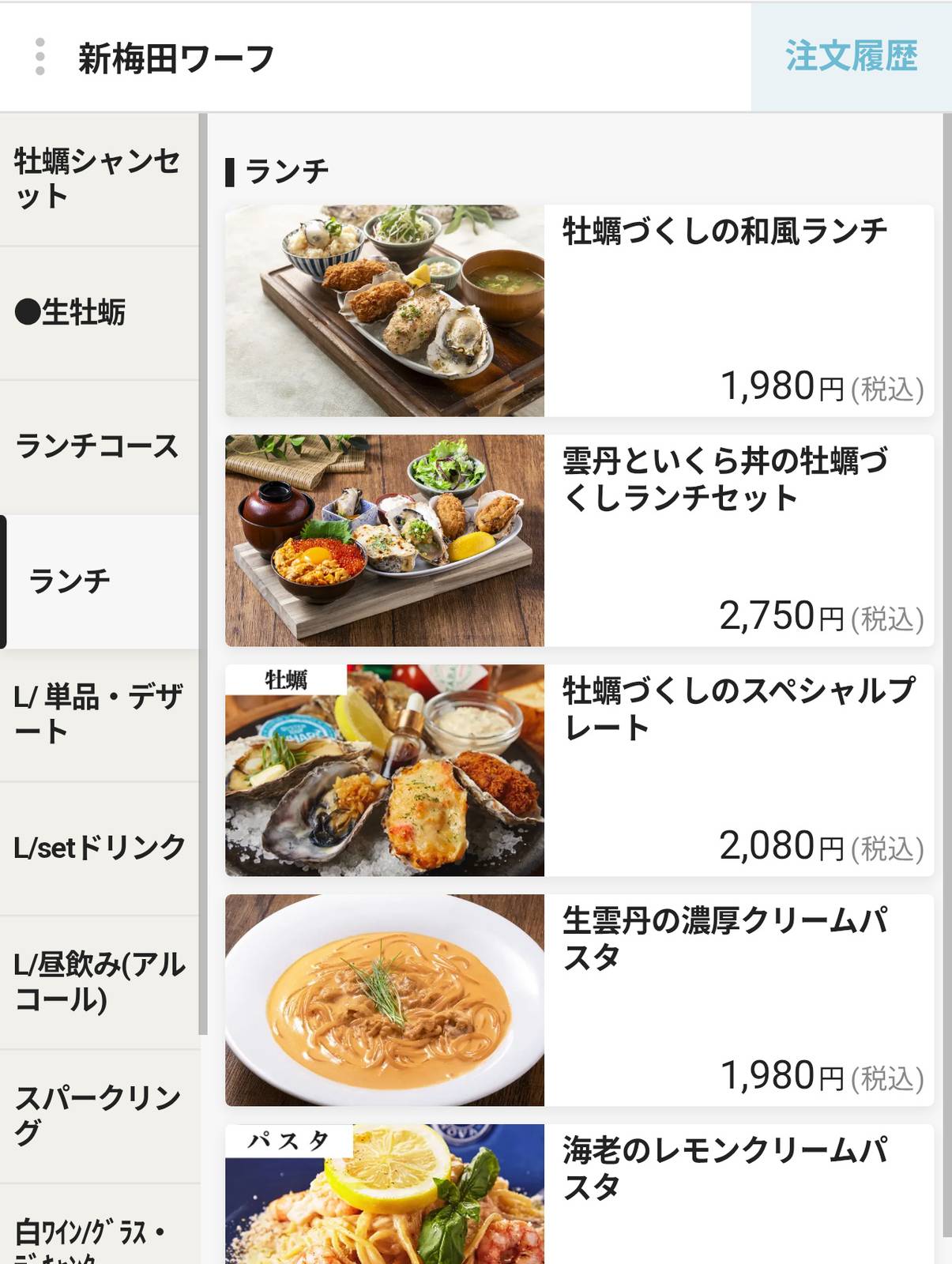Open the three-dot menu icon

point(37,57)
